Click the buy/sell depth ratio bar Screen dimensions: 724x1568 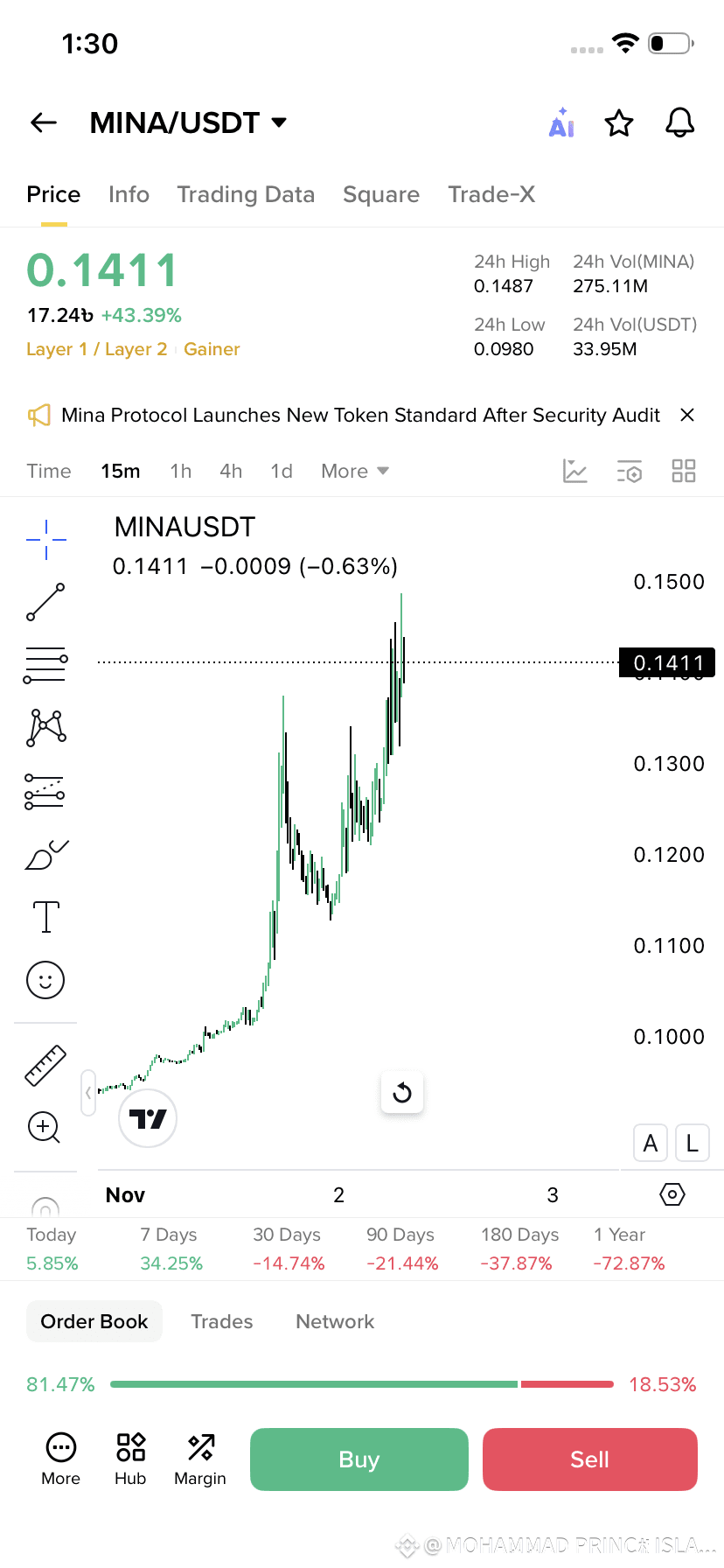pos(359,1383)
